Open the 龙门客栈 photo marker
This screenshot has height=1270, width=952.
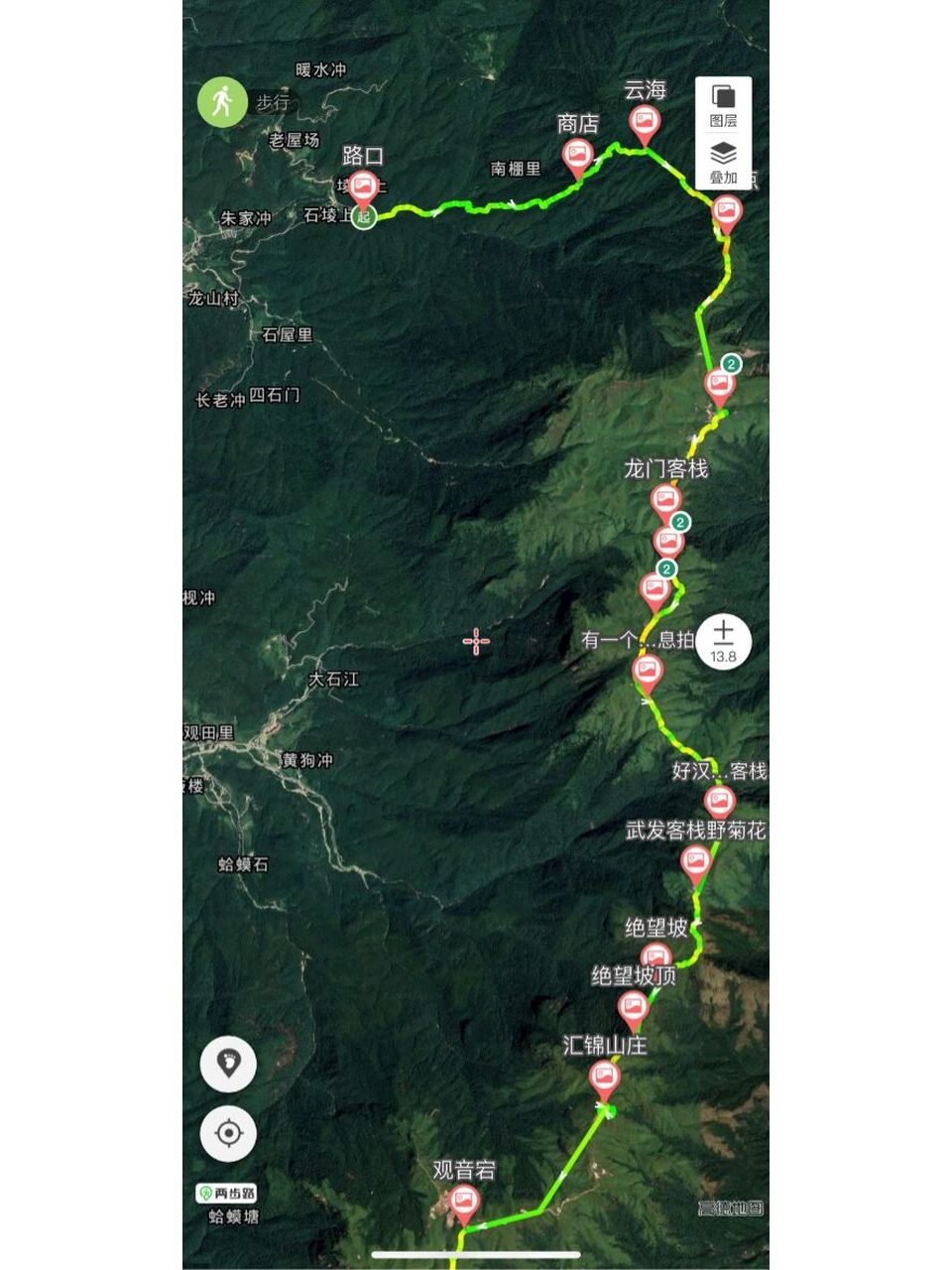click(x=665, y=500)
